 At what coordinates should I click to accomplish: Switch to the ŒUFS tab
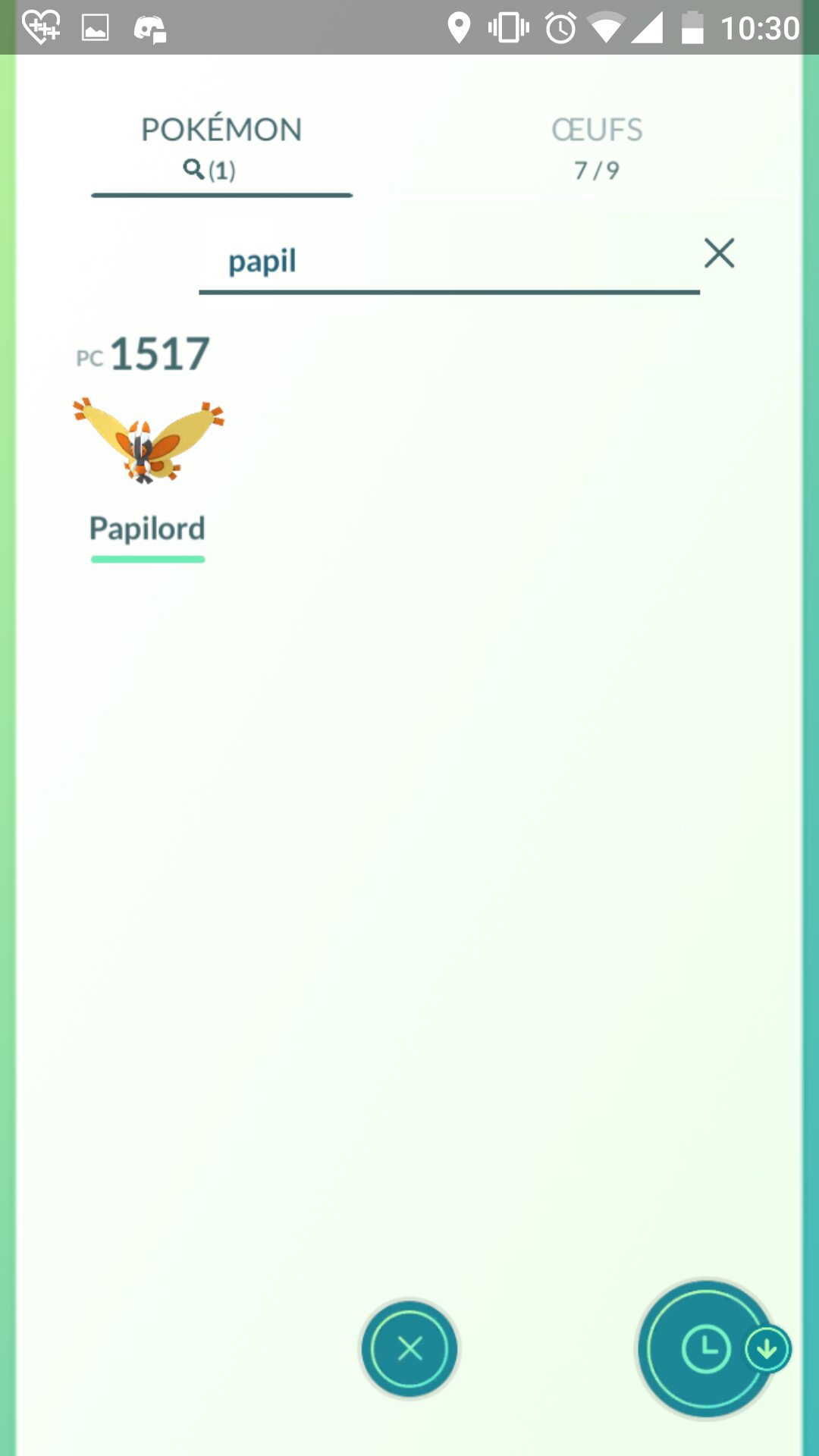pyautogui.click(x=597, y=148)
